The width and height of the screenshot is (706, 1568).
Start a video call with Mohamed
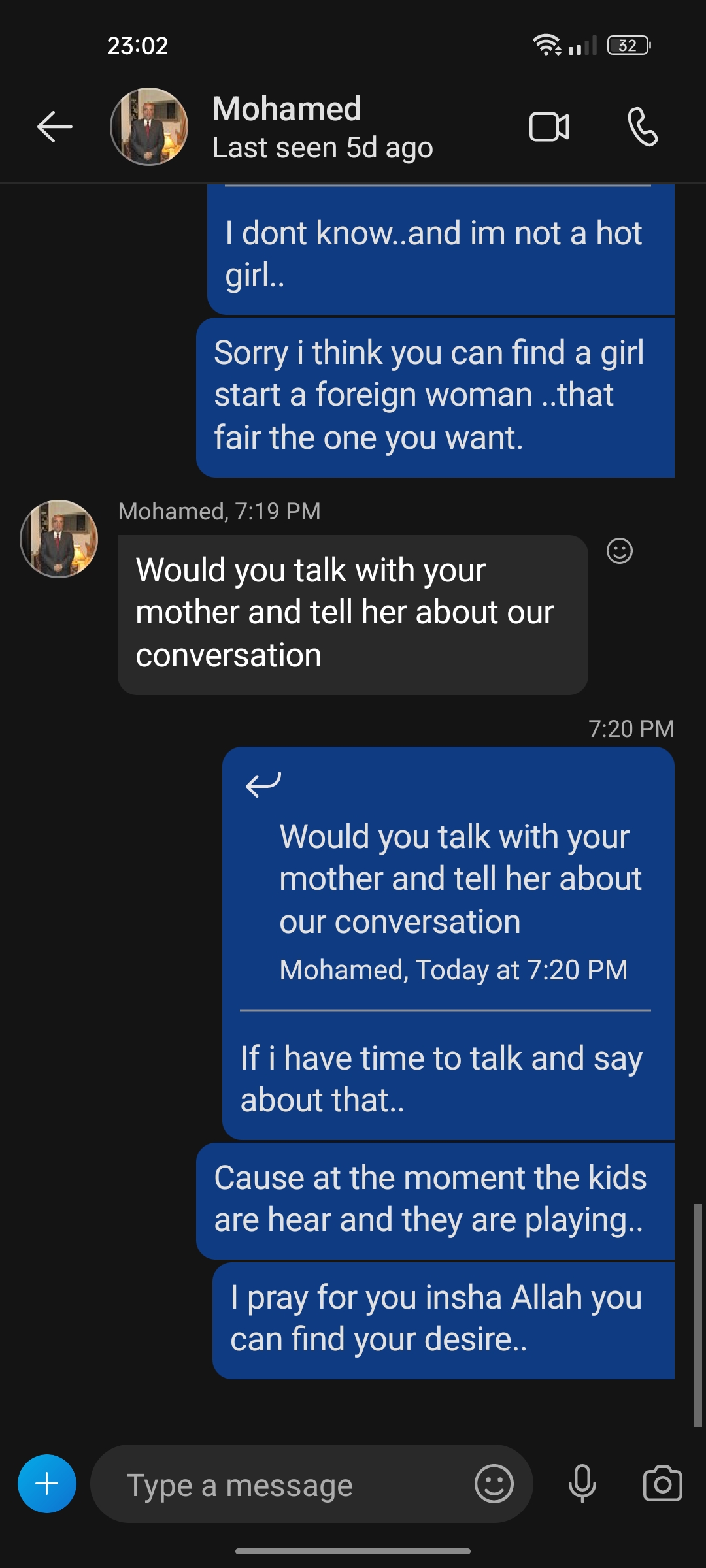pyautogui.click(x=549, y=127)
